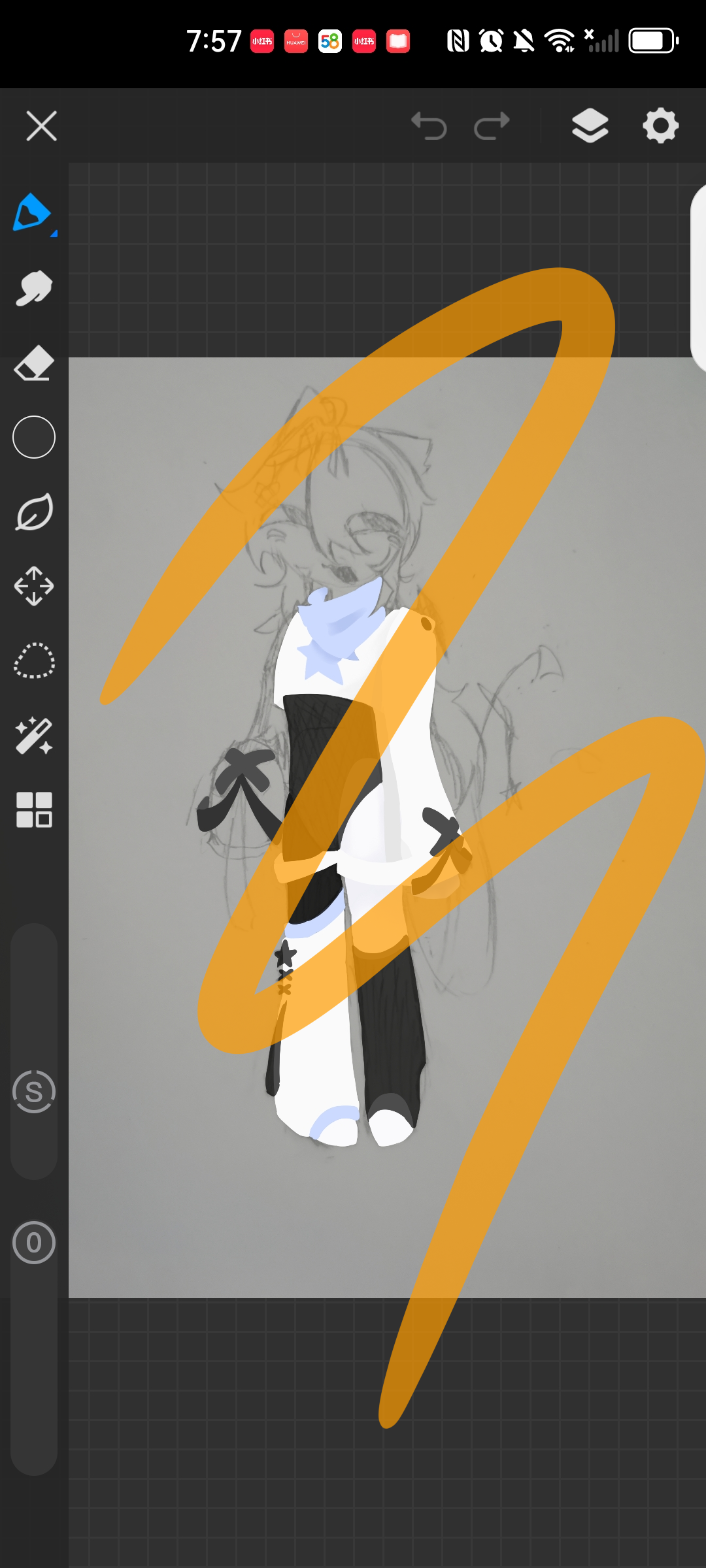Select the brush pen tool
Image resolution: width=706 pixels, height=1568 pixels.
pyautogui.click(x=33, y=213)
